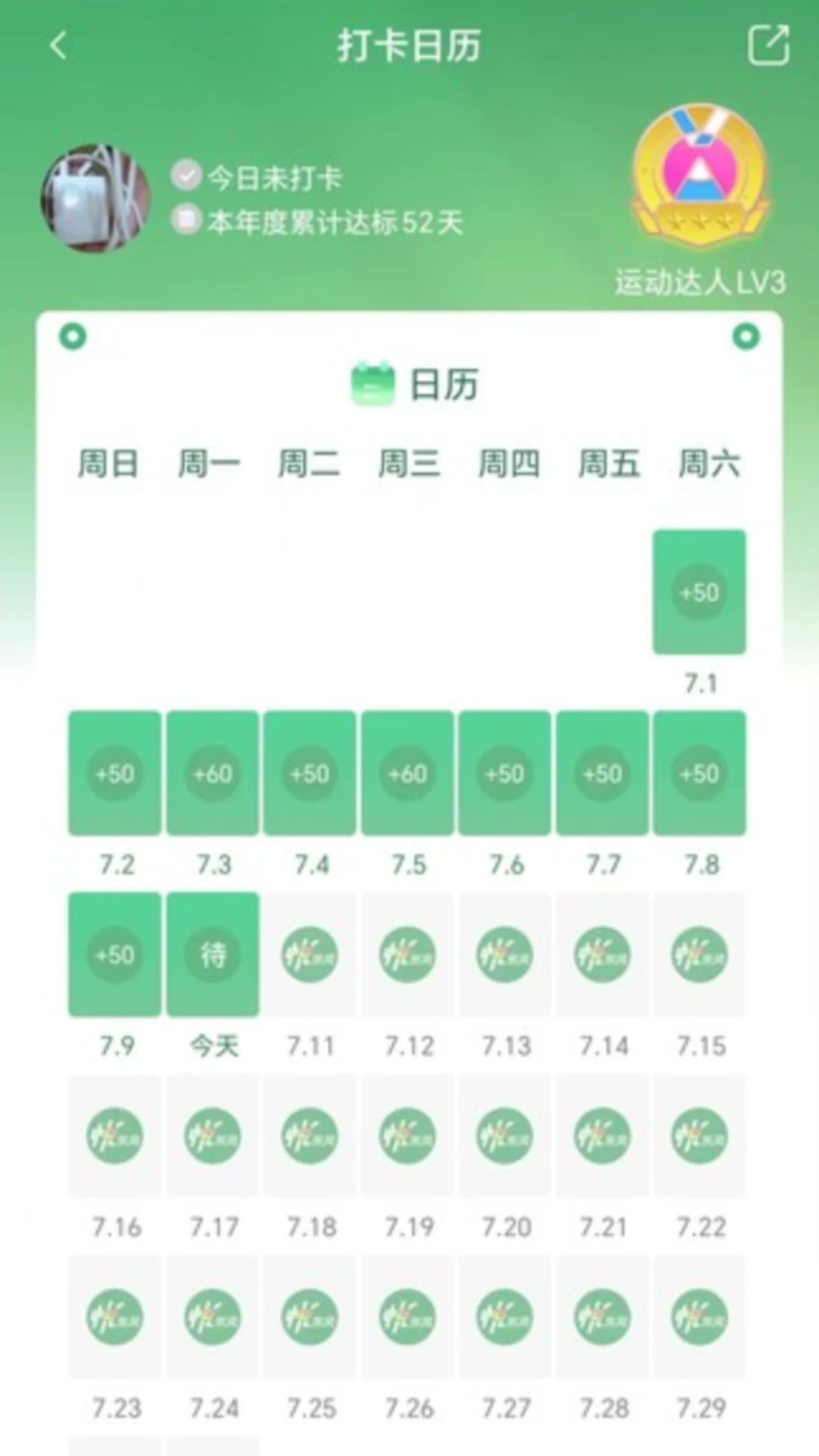Select the 7.5 tile showing +60

click(x=408, y=773)
